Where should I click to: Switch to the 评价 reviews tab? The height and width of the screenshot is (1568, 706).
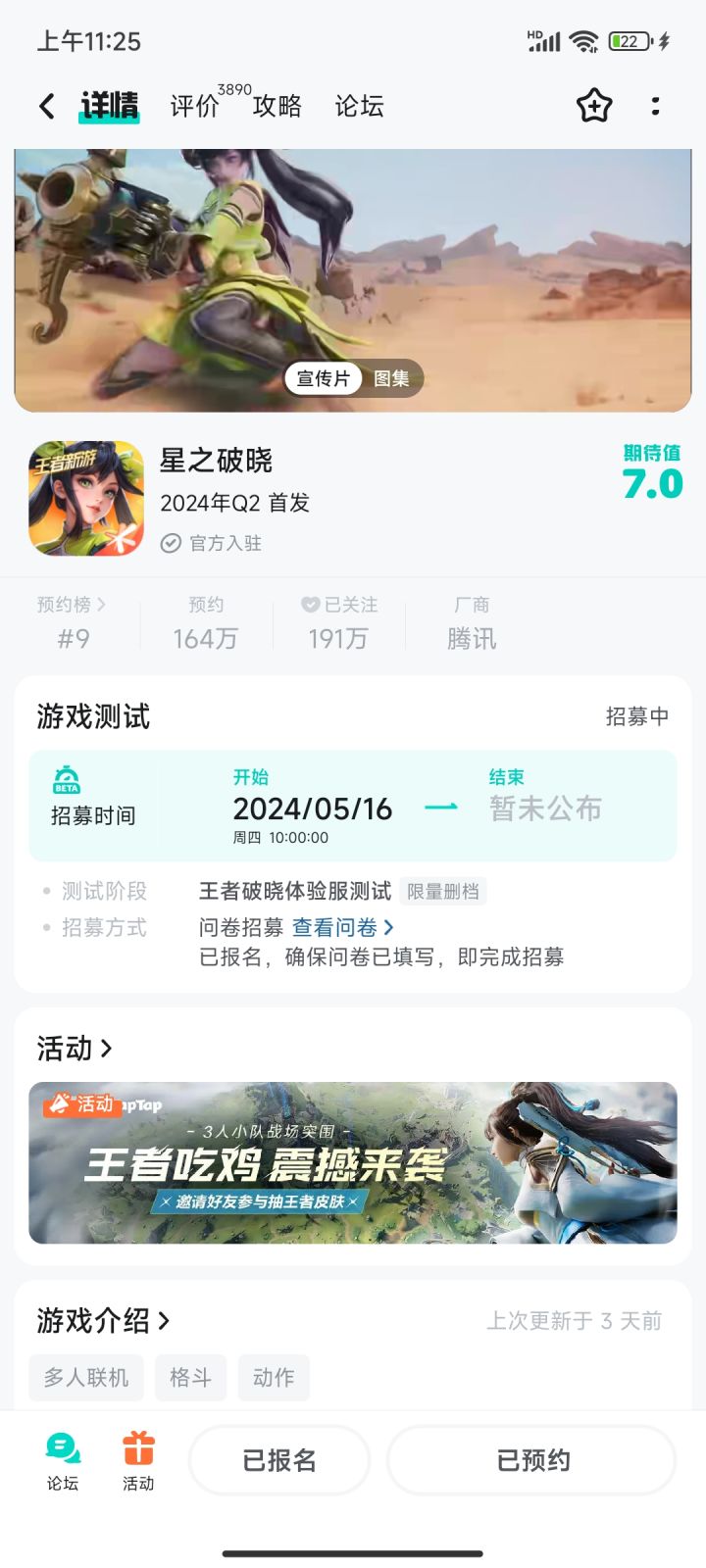[194, 106]
